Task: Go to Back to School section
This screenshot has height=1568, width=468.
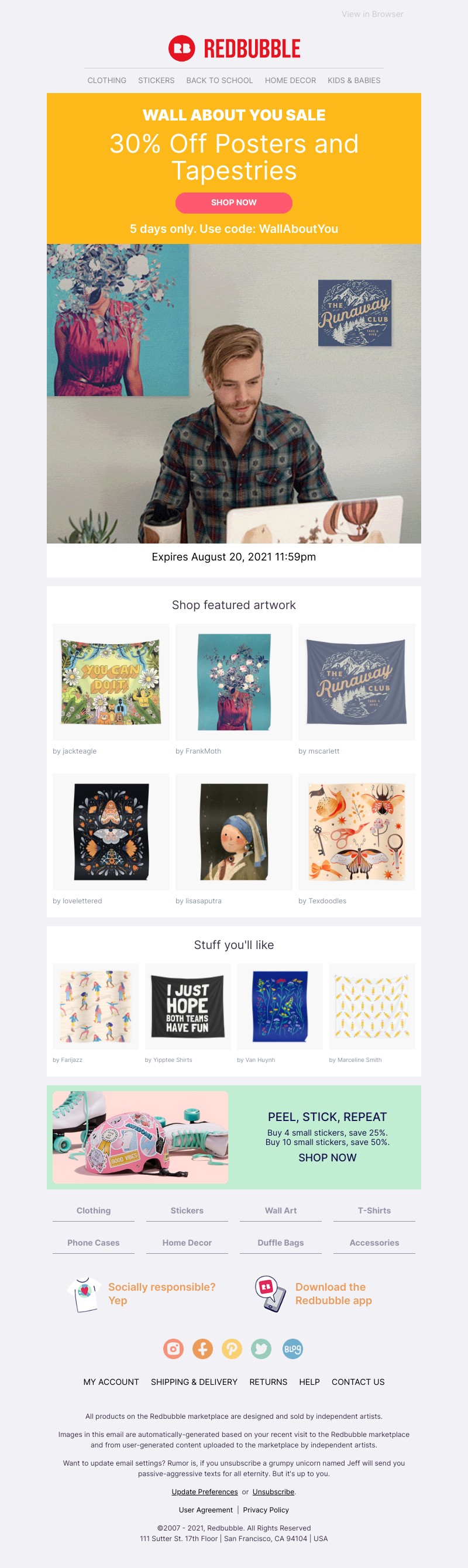Action: coord(219,80)
